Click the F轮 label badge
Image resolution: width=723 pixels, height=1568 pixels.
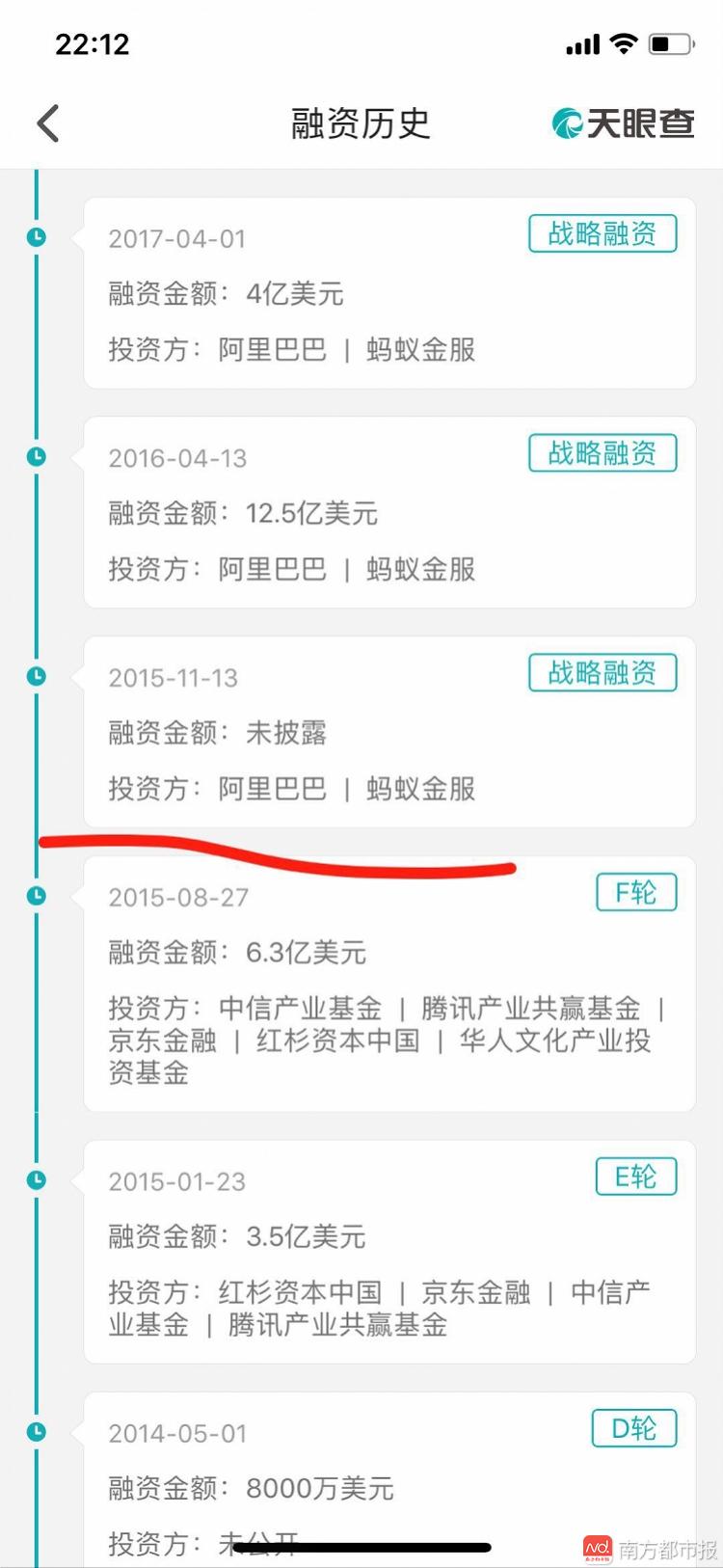[x=636, y=891]
